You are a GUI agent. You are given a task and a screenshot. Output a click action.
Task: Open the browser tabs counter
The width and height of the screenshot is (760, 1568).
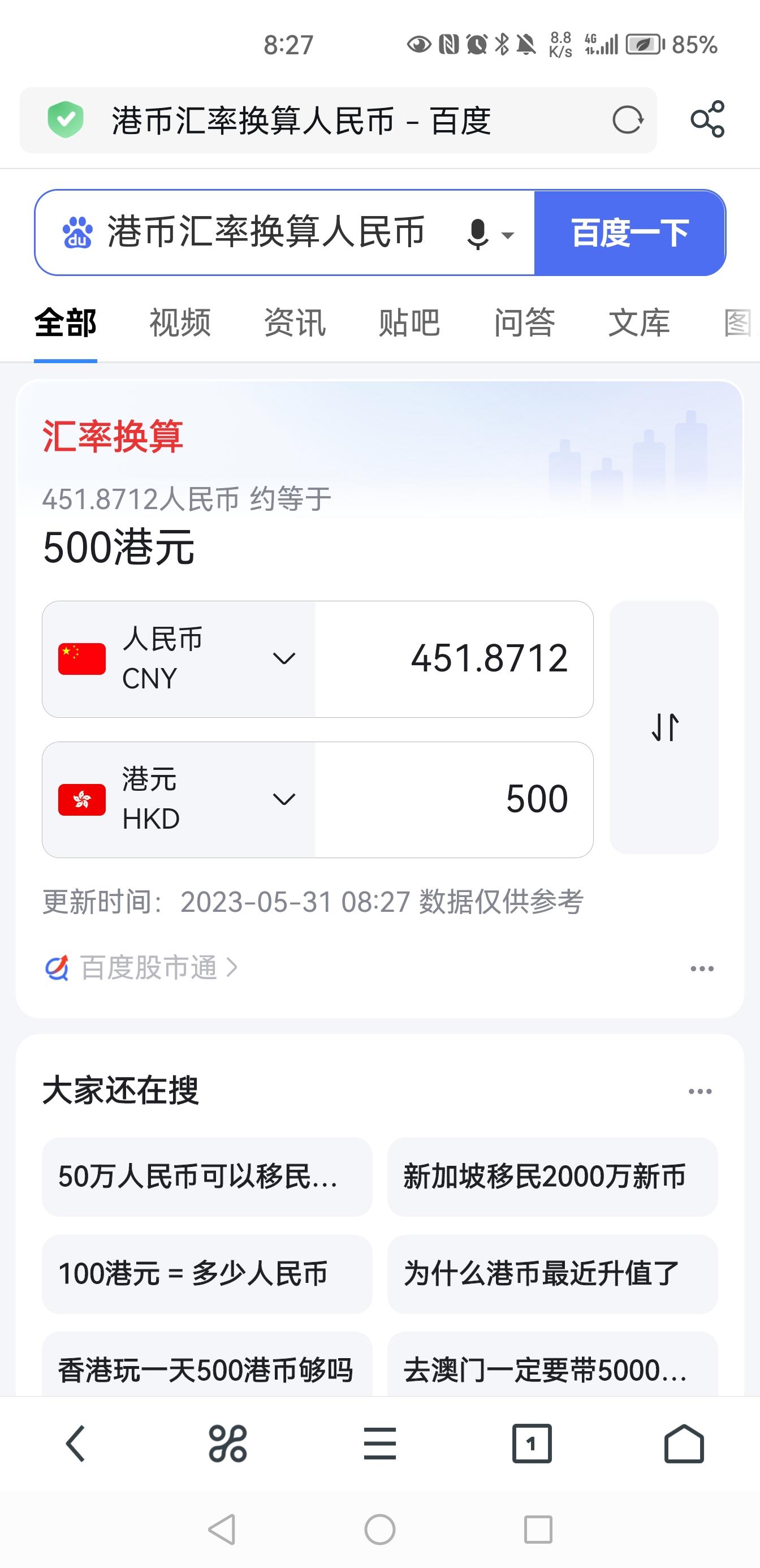(532, 1443)
